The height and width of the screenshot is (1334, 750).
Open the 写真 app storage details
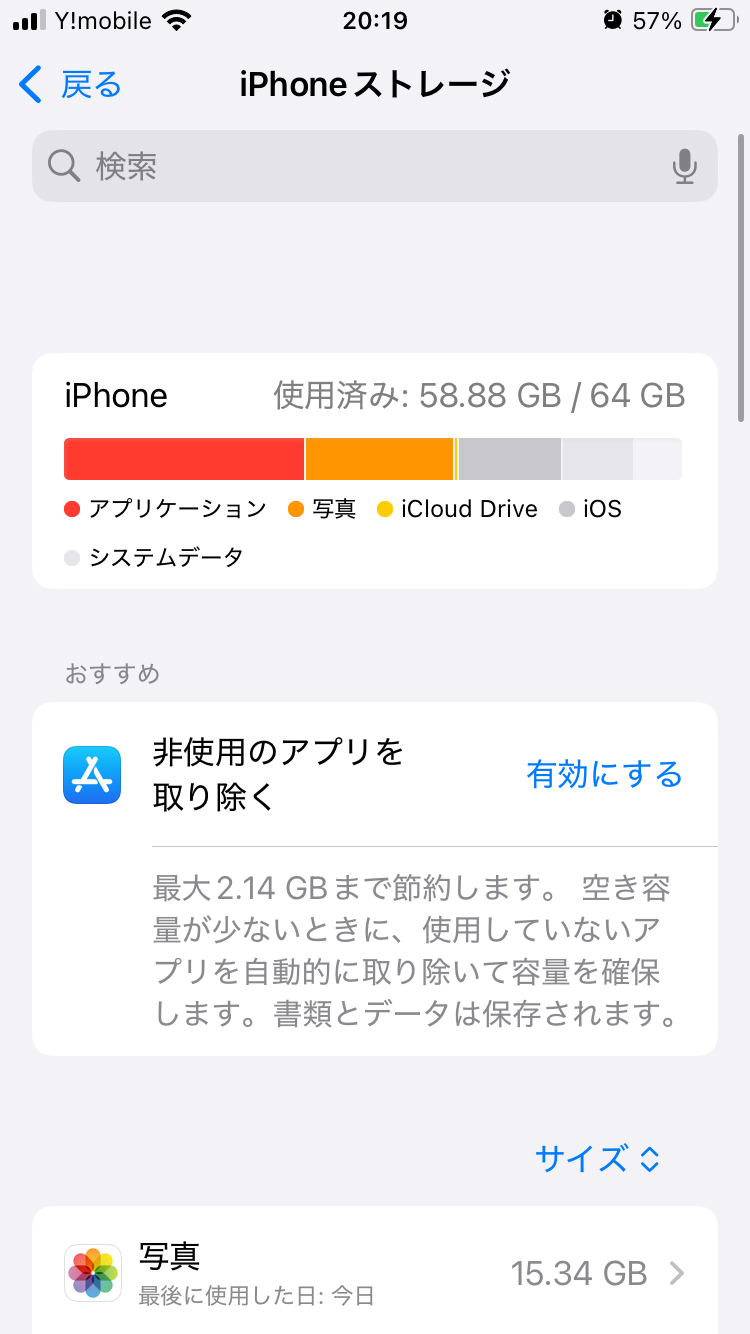tap(375, 1272)
